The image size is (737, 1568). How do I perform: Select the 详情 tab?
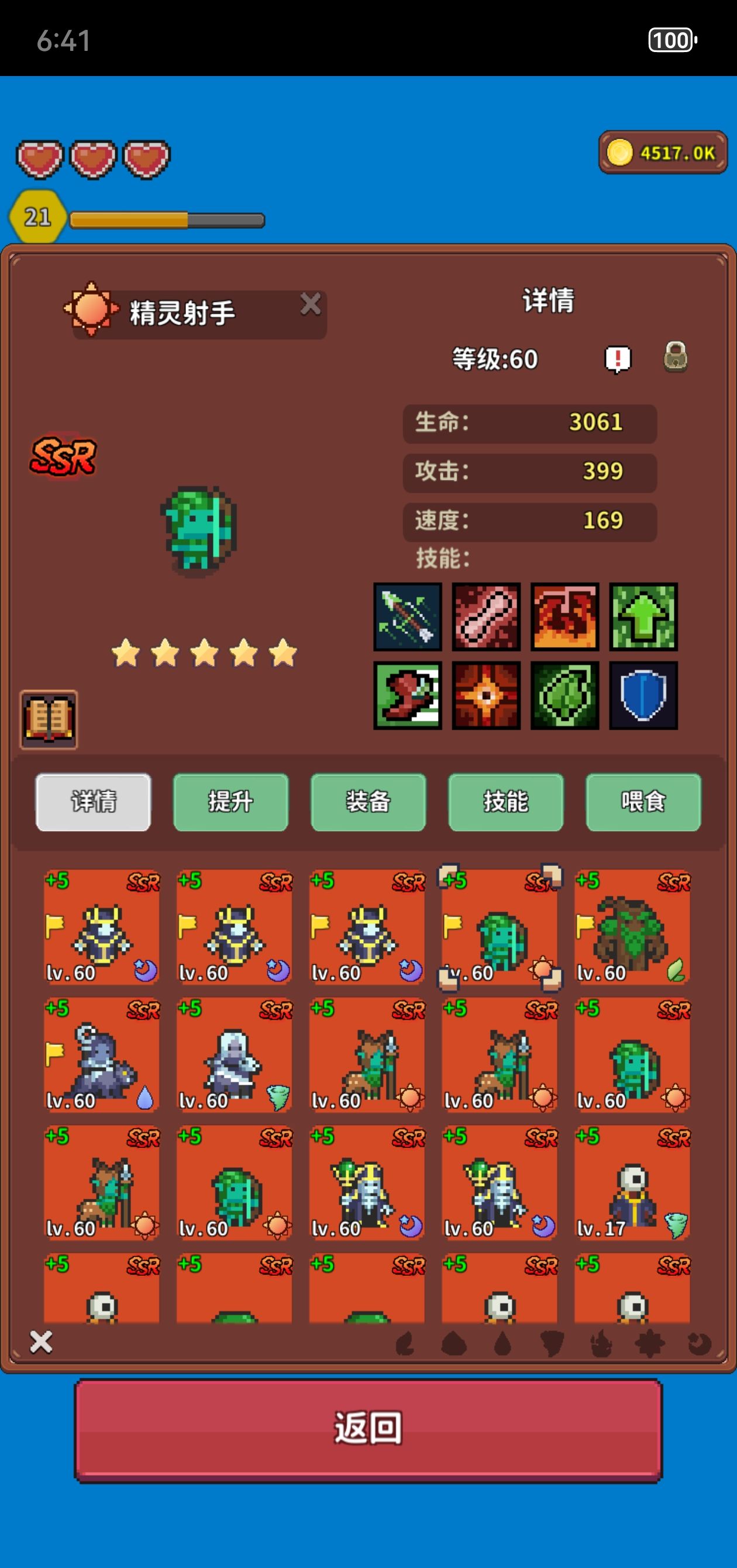93,802
